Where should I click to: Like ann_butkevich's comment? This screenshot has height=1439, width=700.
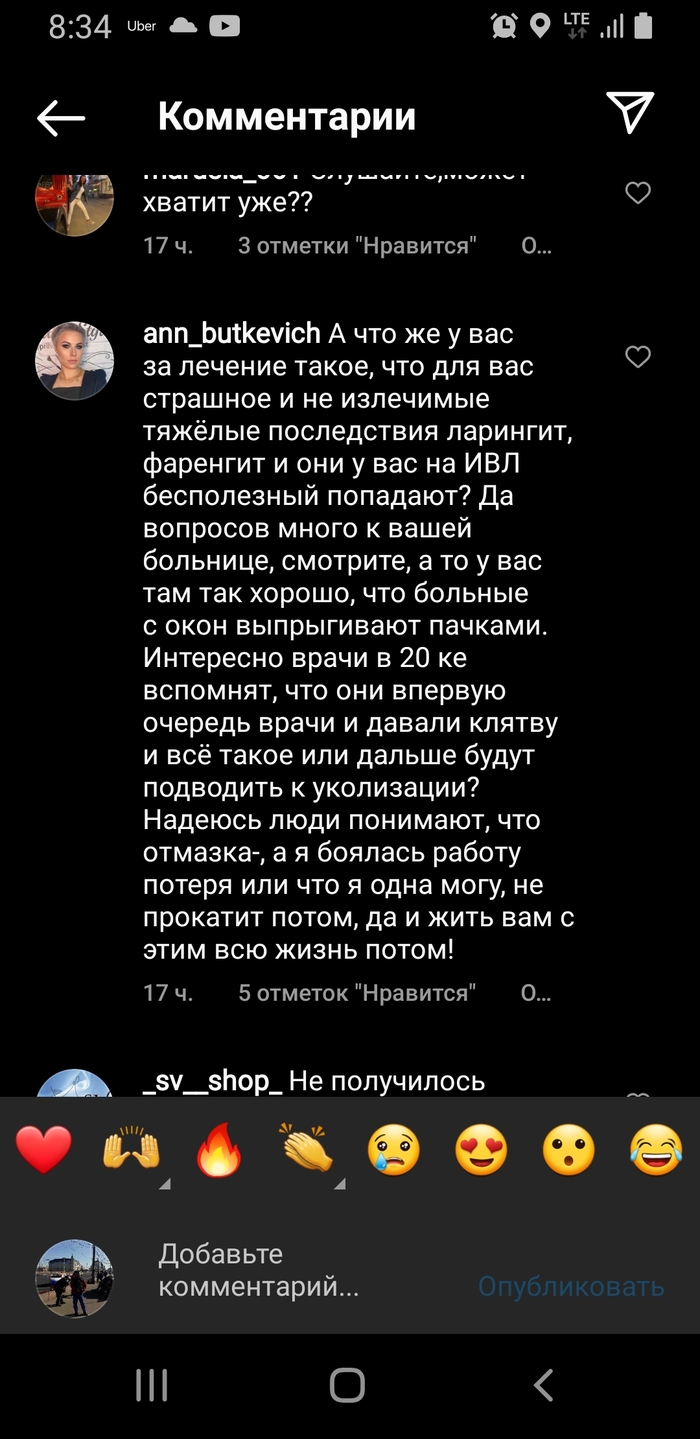tap(637, 357)
